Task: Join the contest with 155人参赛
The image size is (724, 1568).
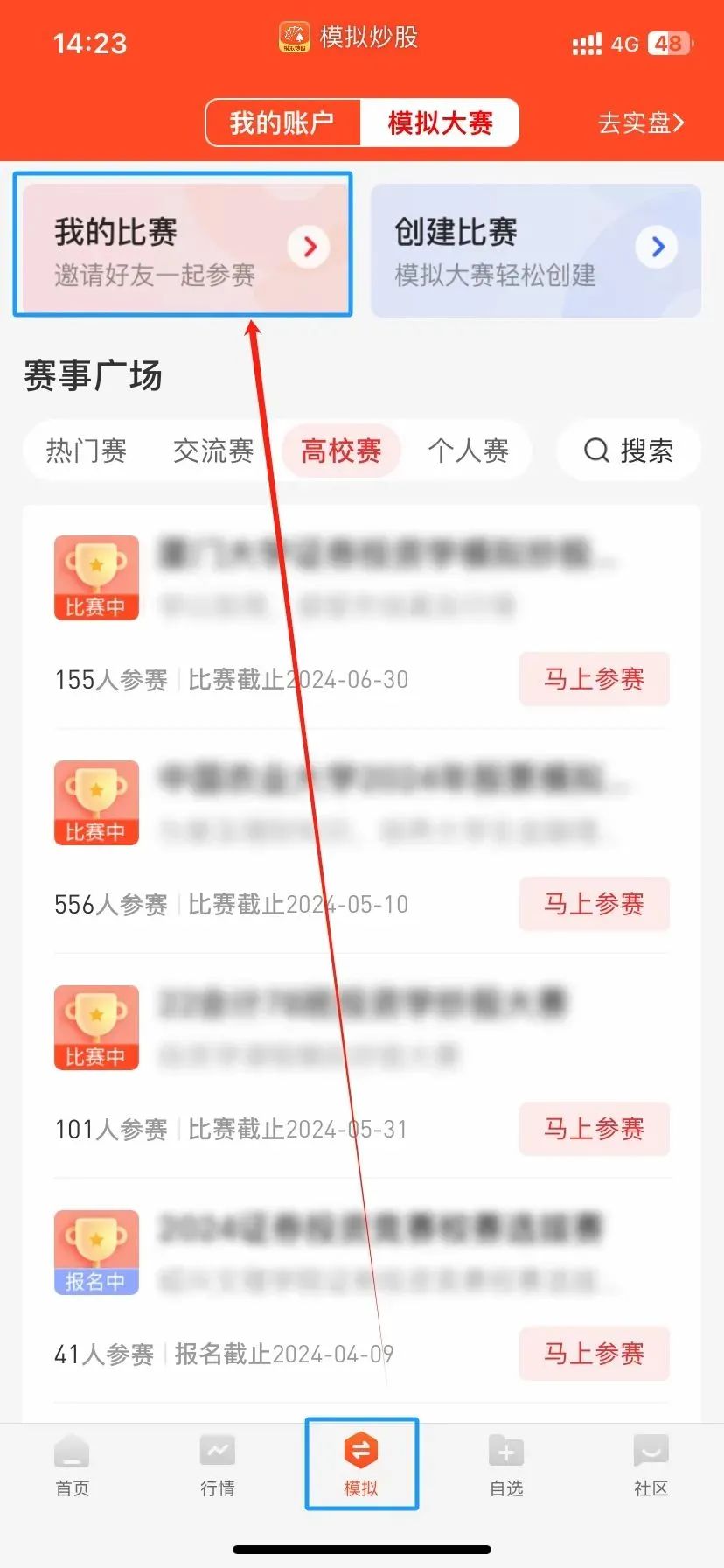Action: pyautogui.click(x=594, y=679)
